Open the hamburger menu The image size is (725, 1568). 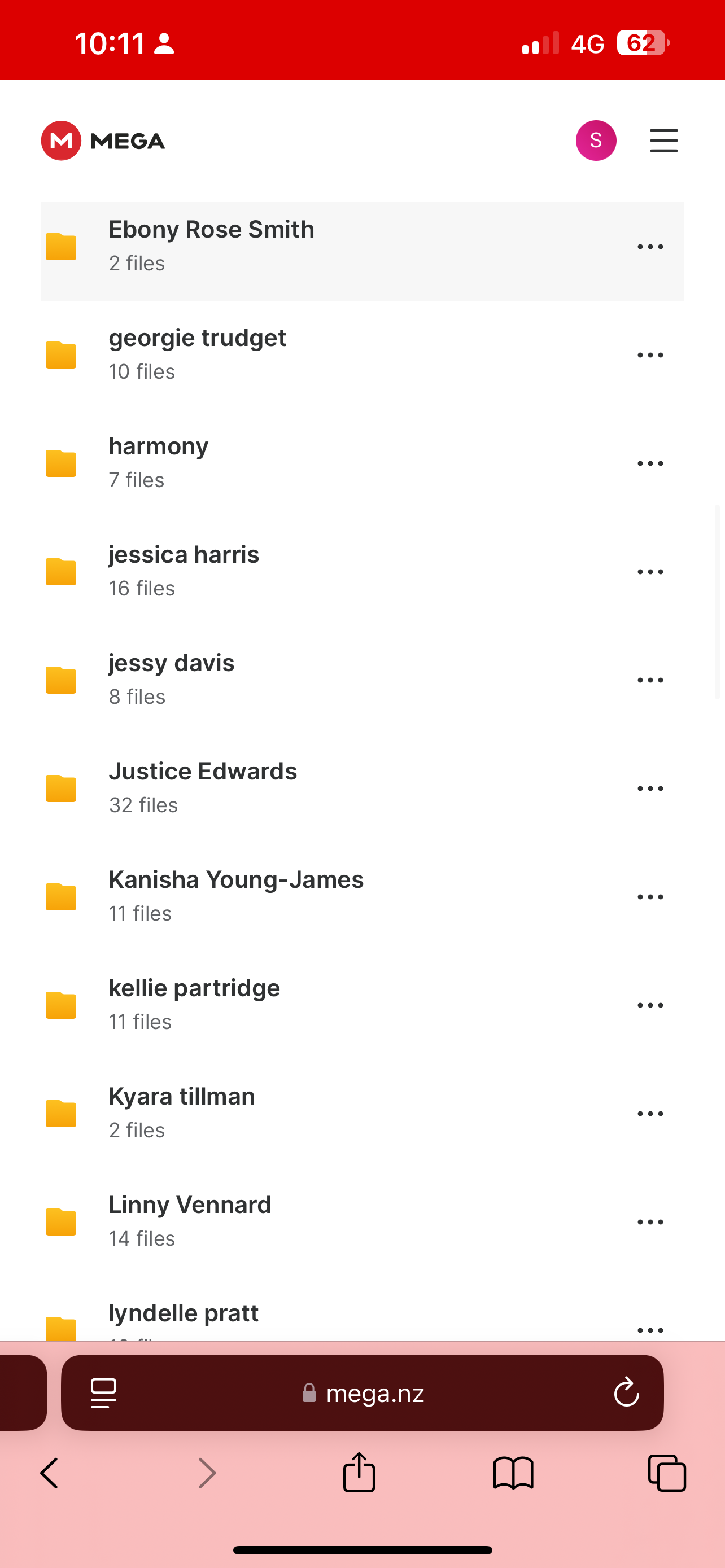point(663,141)
